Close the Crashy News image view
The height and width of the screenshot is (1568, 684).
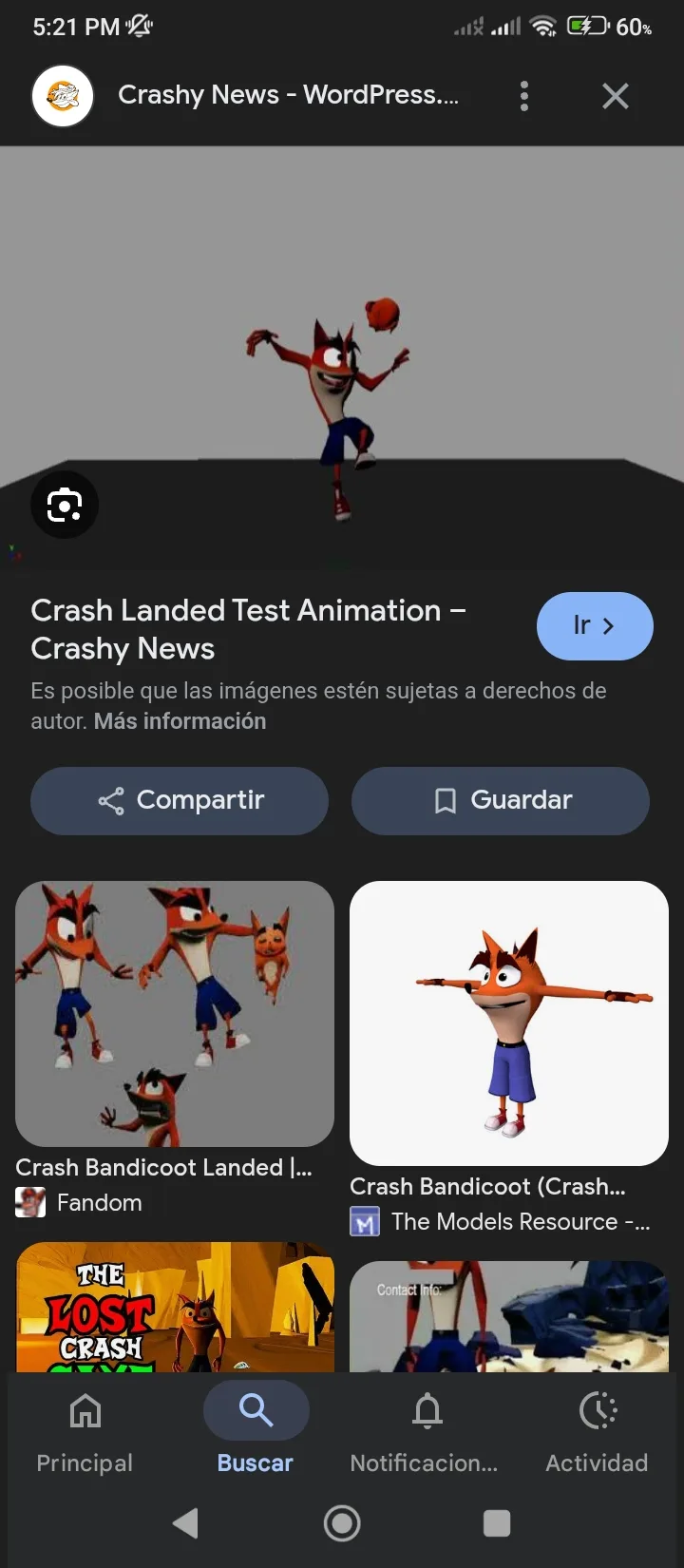(616, 96)
